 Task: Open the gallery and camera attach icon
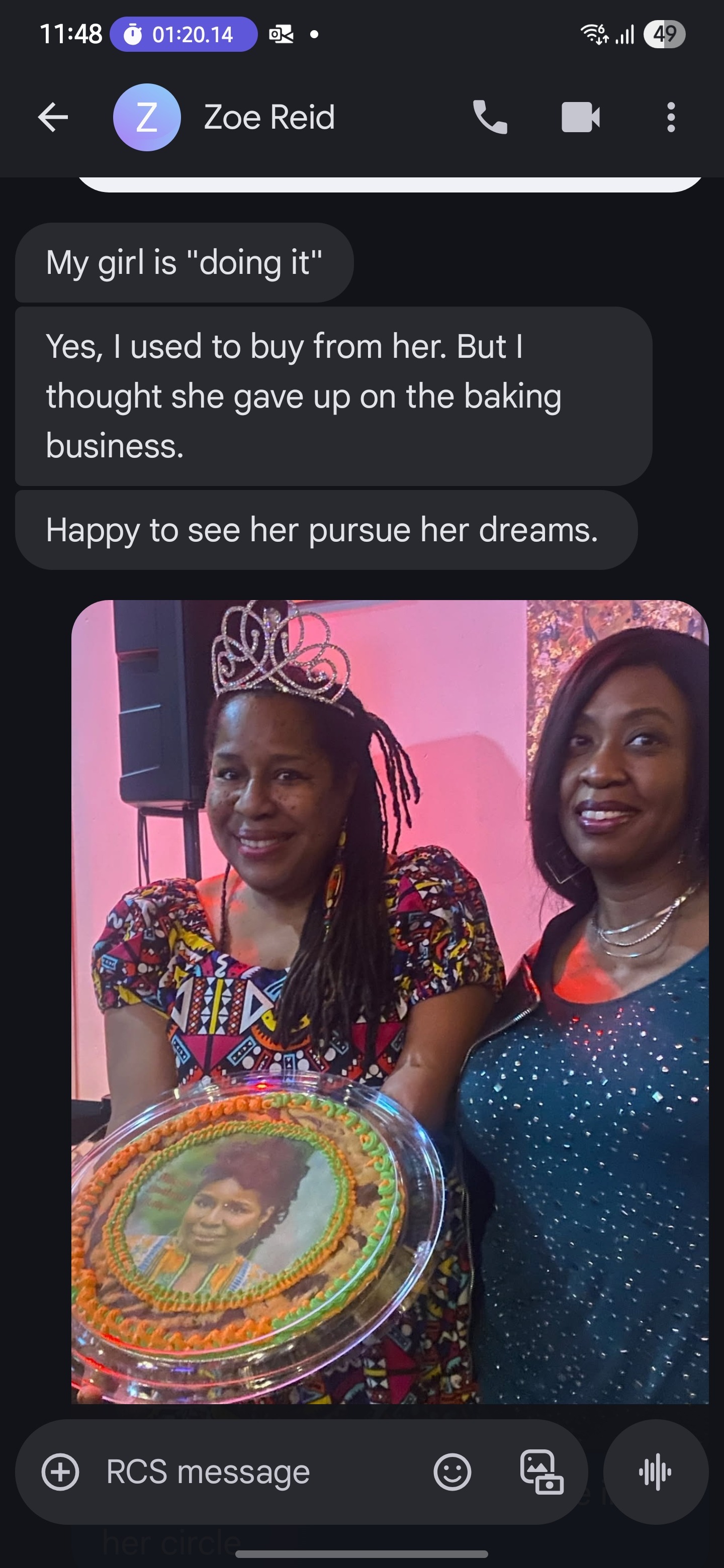pos(541,1472)
